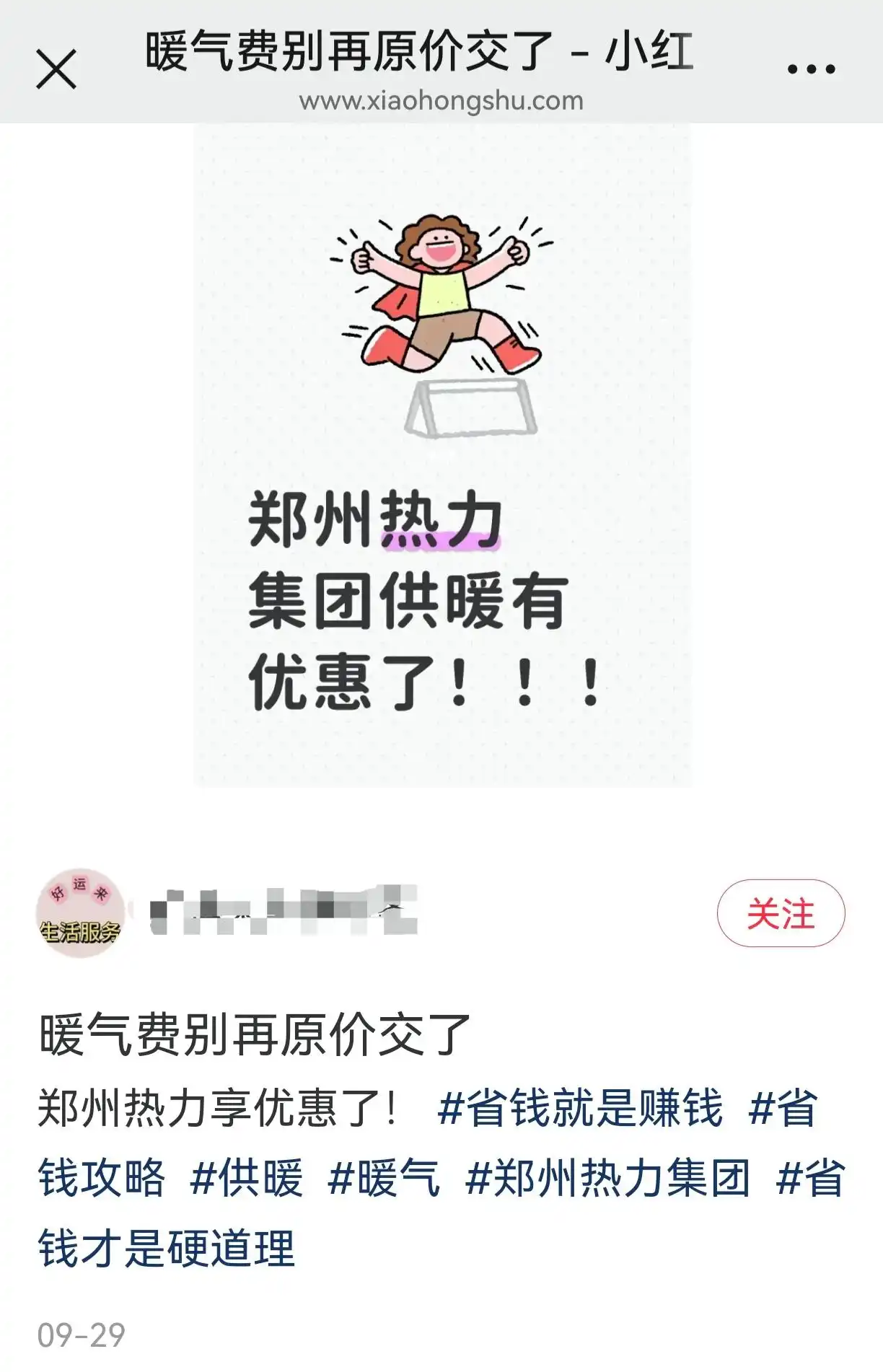Open hashtag #暖气
The image size is (883, 1372).
[x=384, y=1179]
